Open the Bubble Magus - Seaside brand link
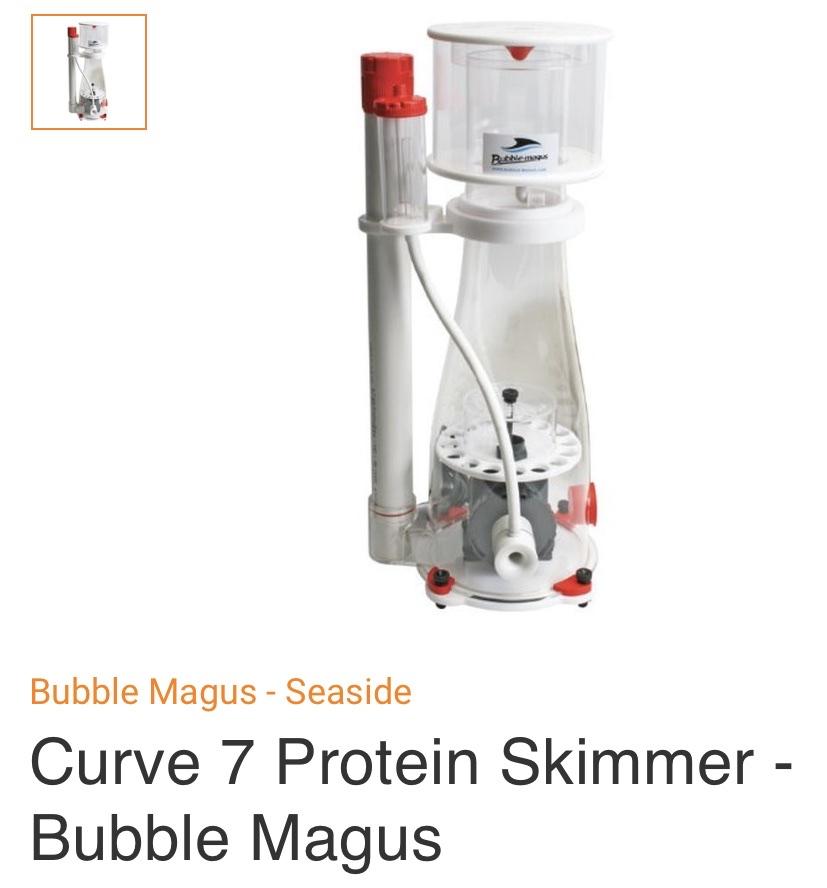Screen dimensions: 827x888 coord(221,691)
